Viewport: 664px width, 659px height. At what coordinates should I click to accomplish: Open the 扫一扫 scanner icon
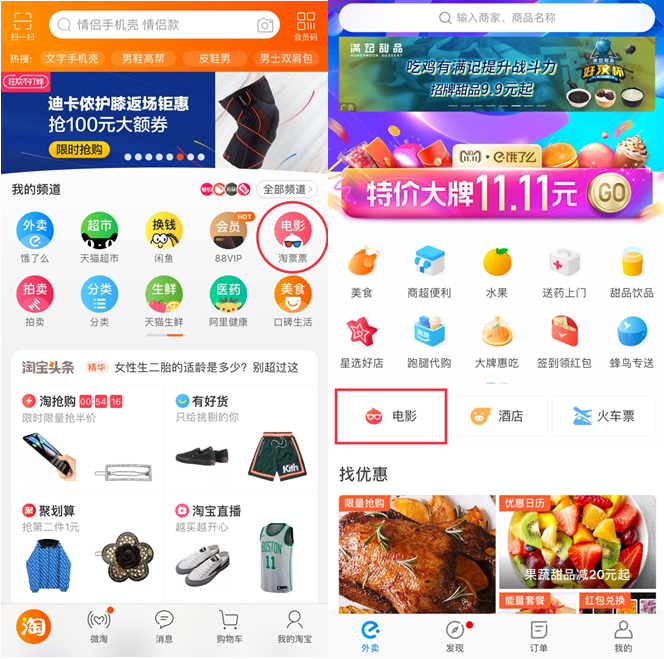click(22, 26)
